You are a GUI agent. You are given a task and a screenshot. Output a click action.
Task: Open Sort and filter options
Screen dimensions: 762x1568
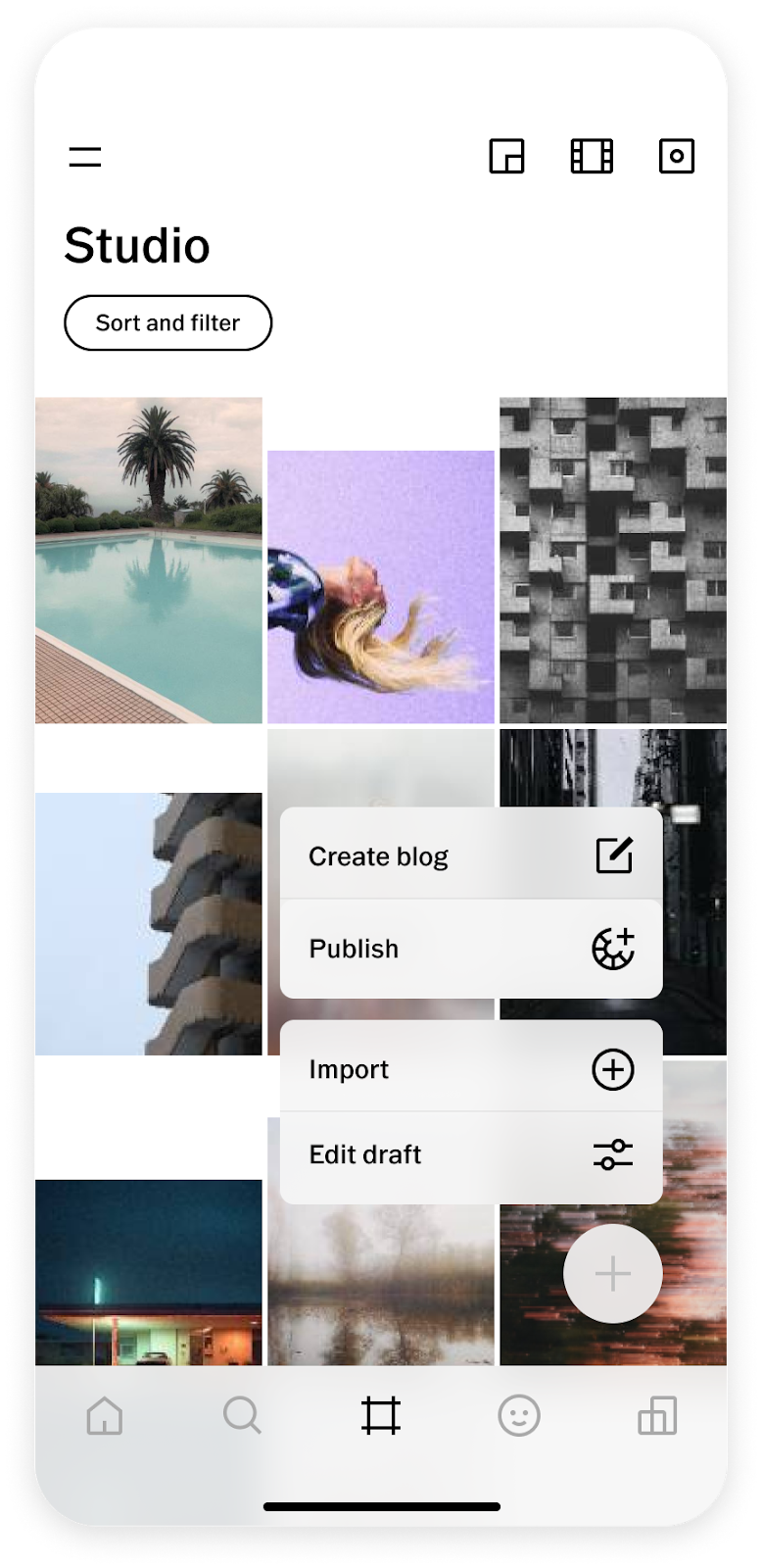point(167,322)
